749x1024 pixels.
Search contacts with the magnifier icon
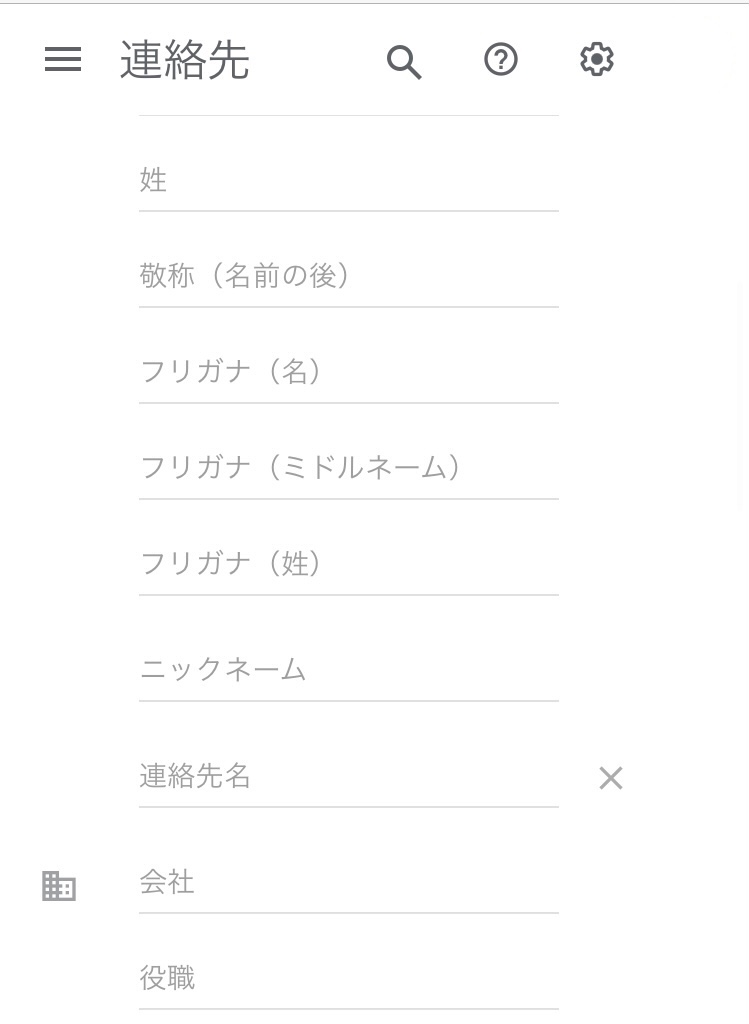click(404, 62)
